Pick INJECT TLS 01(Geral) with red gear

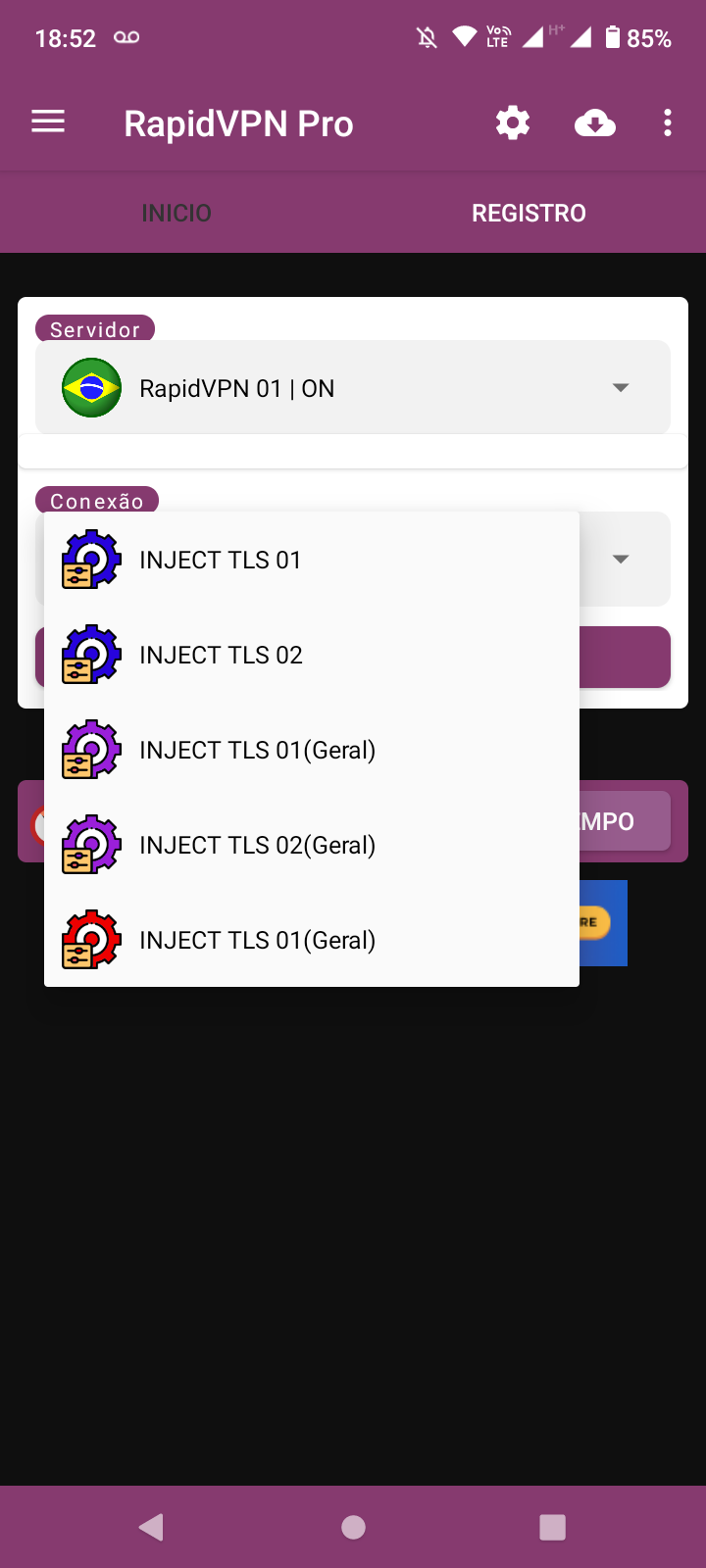pos(312,940)
